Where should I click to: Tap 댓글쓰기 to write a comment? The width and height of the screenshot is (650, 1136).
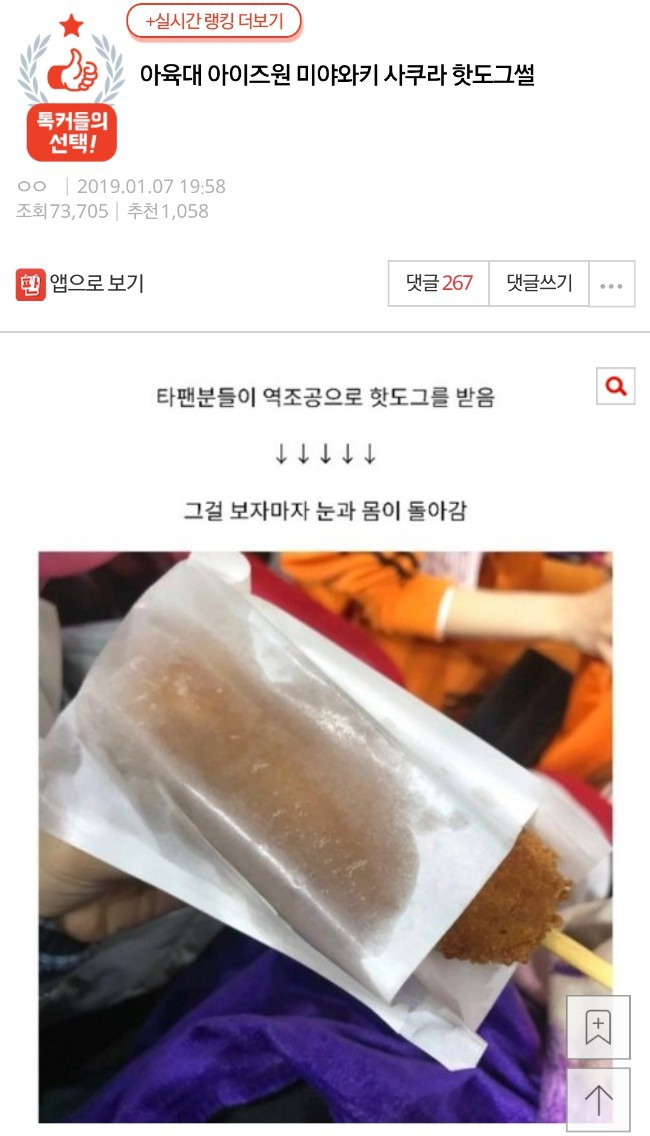(x=539, y=283)
